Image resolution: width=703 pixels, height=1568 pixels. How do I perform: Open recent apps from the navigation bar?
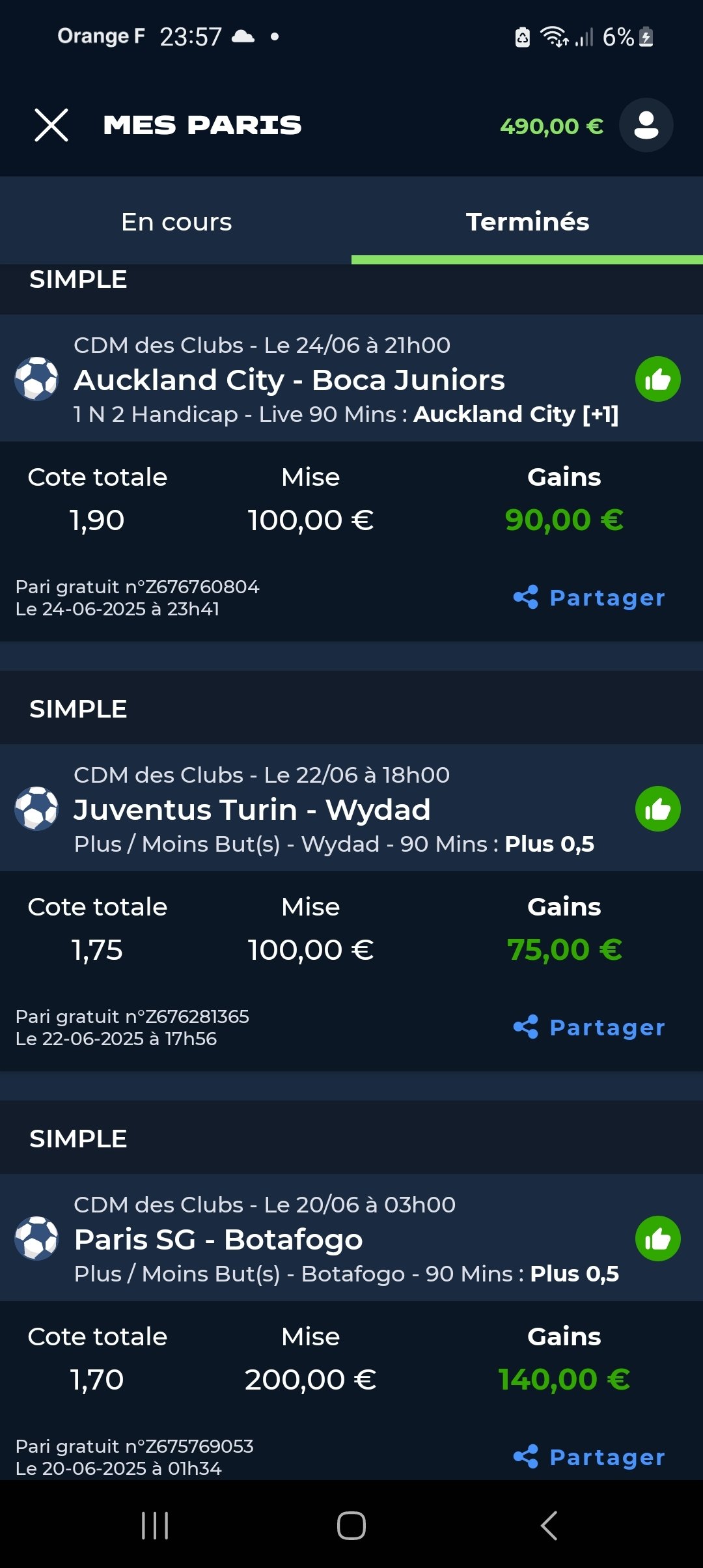[x=155, y=1525]
